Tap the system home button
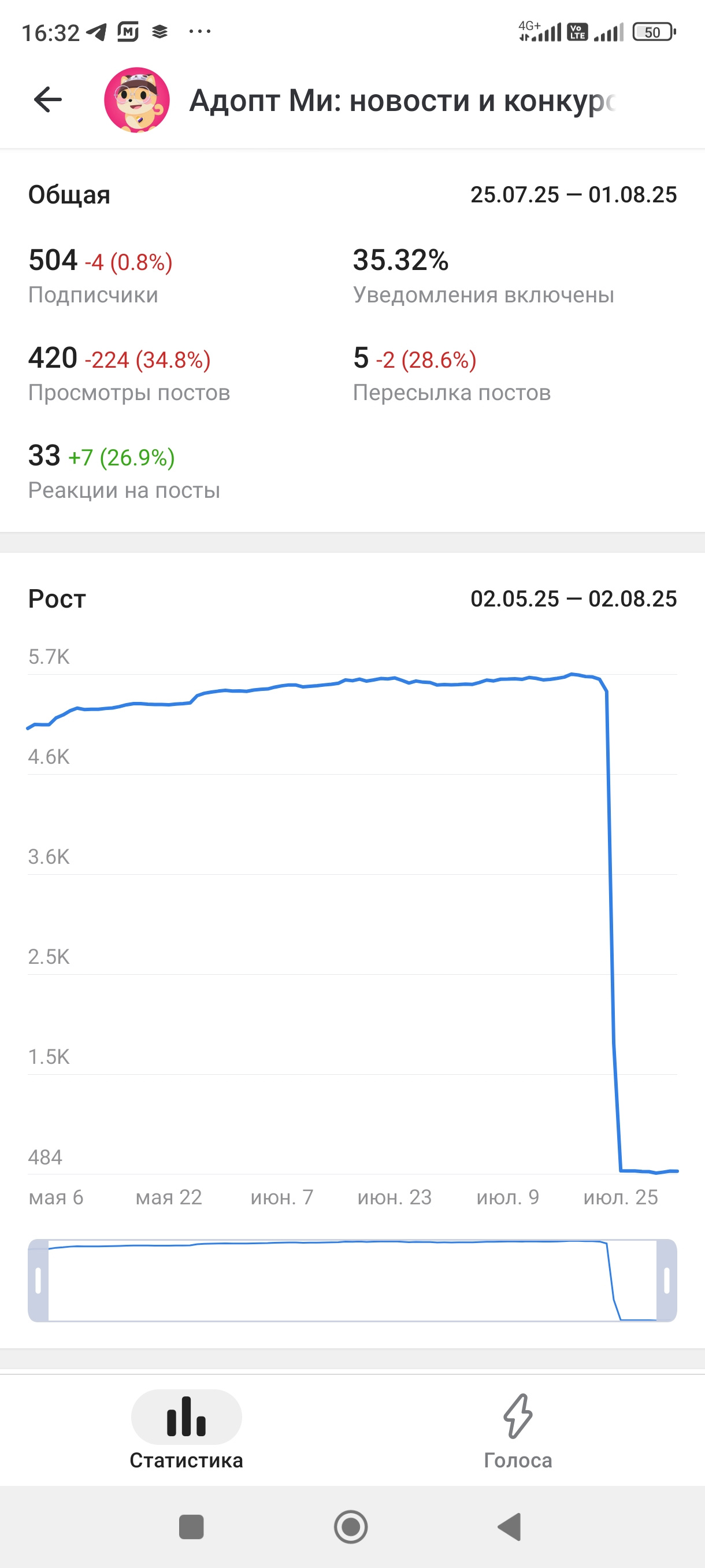The width and height of the screenshot is (705, 1568). (351, 1526)
